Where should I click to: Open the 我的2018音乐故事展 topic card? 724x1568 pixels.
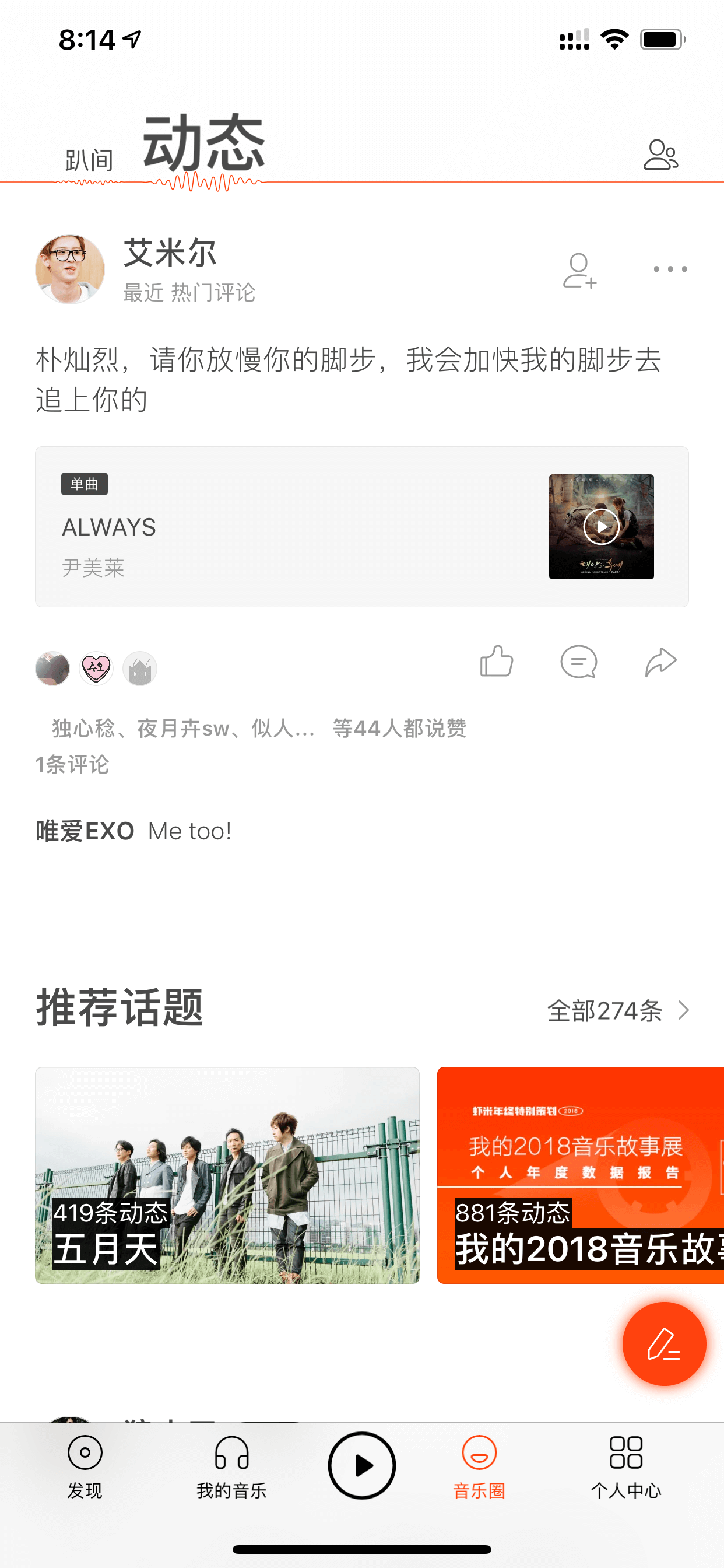[x=581, y=1175]
